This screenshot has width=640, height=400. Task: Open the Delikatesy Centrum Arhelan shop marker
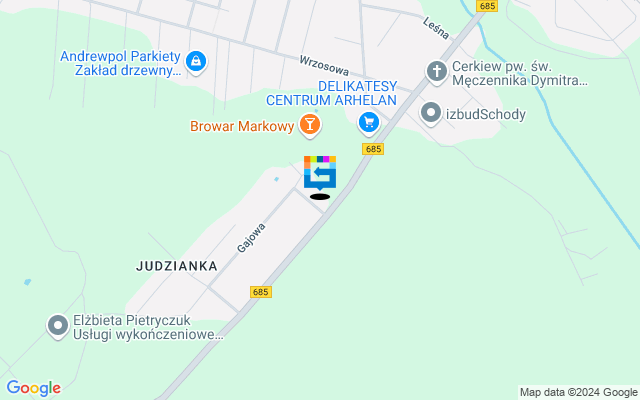tap(369, 123)
